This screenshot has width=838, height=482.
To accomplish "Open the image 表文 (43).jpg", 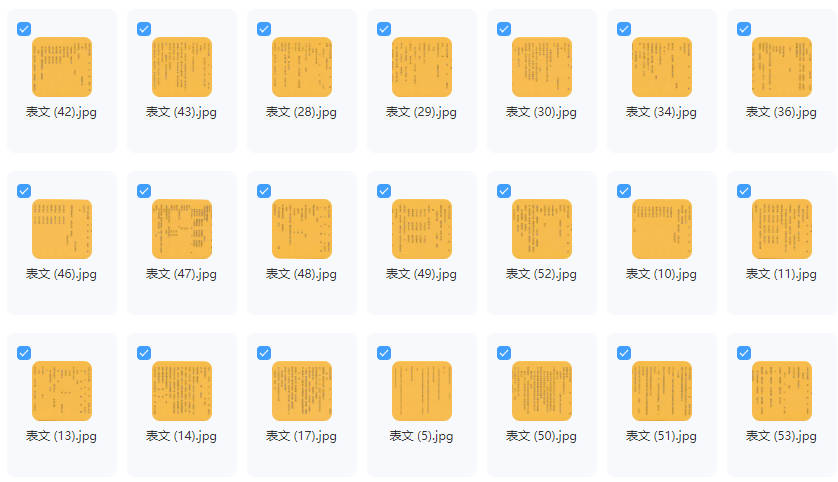I will (x=182, y=67).
